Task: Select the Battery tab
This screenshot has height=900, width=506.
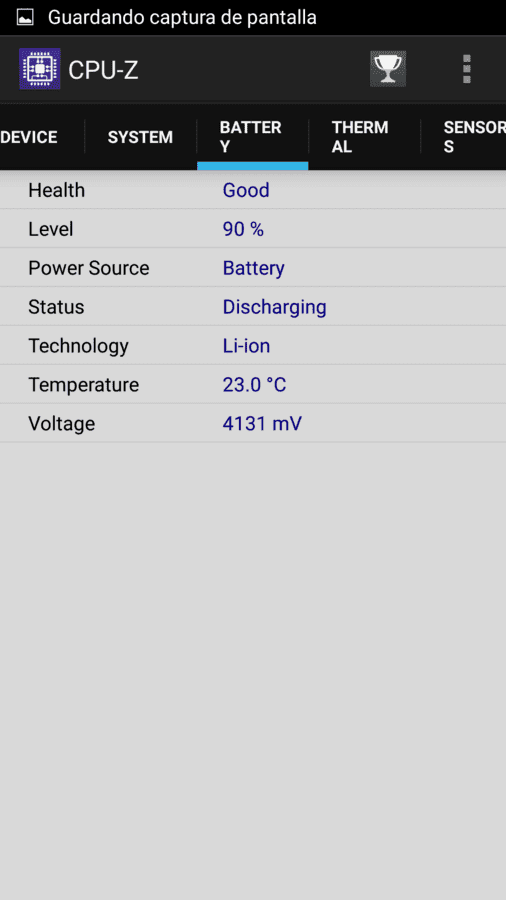Action: point(252,137)
